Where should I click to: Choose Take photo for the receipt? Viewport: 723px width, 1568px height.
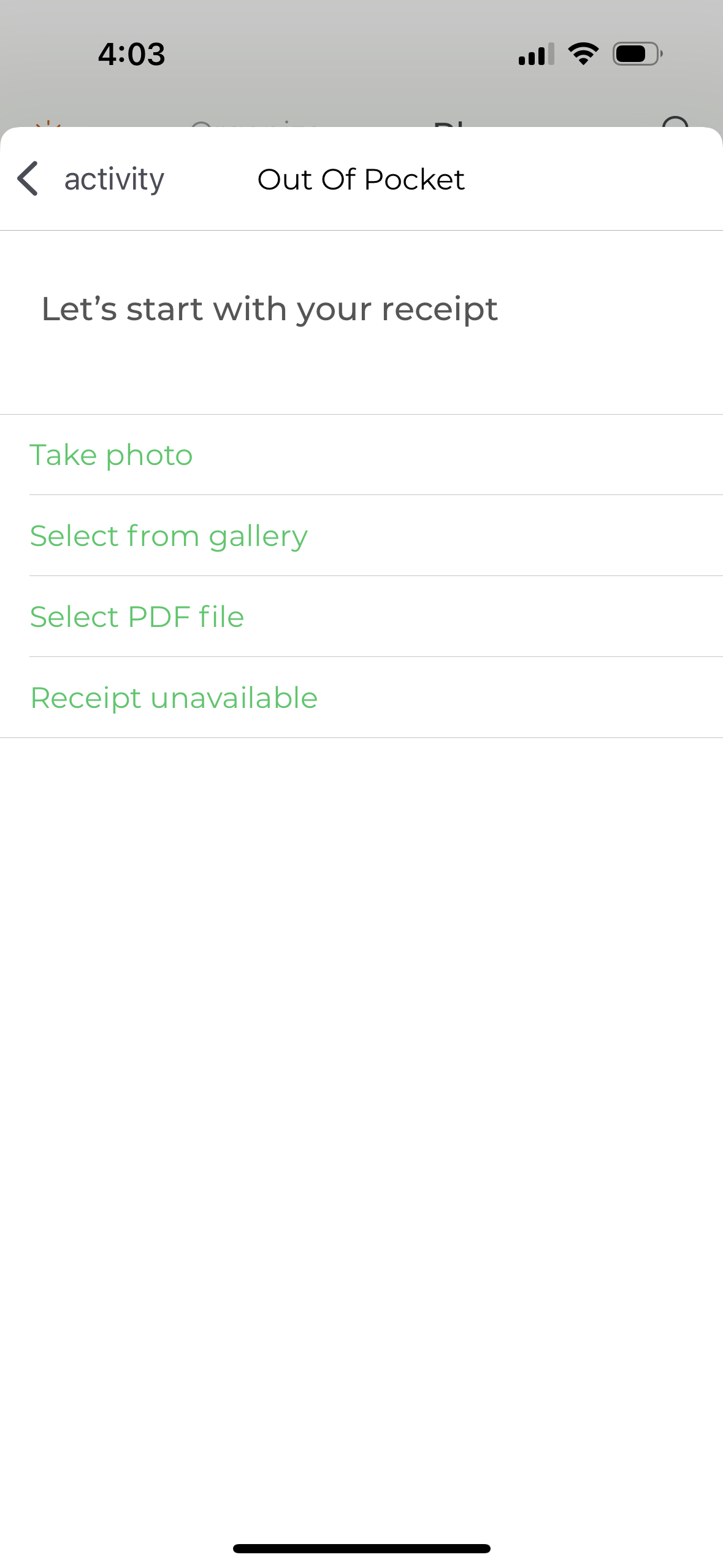point(111,455)
